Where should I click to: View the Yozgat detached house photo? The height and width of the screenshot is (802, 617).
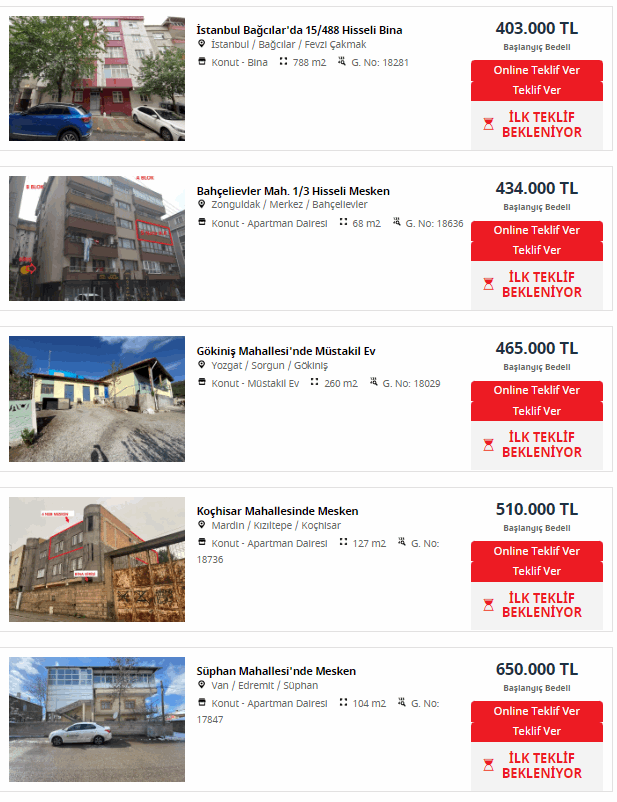tap(97, 398)
